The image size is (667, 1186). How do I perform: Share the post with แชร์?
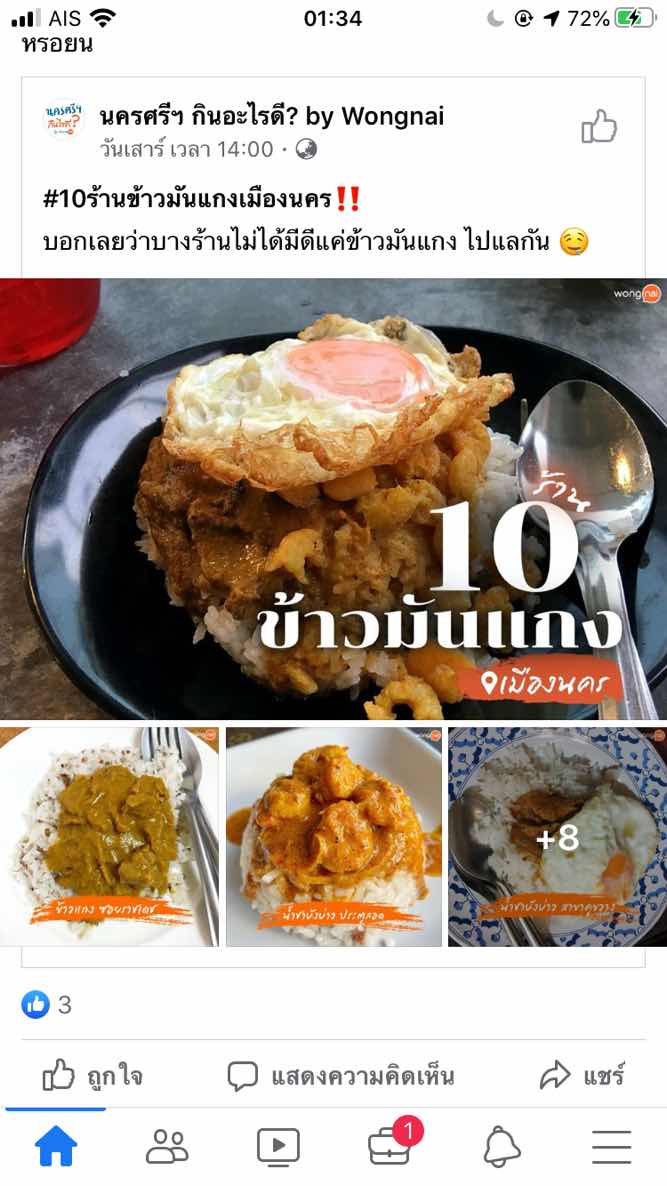(x=582, y=1076)
